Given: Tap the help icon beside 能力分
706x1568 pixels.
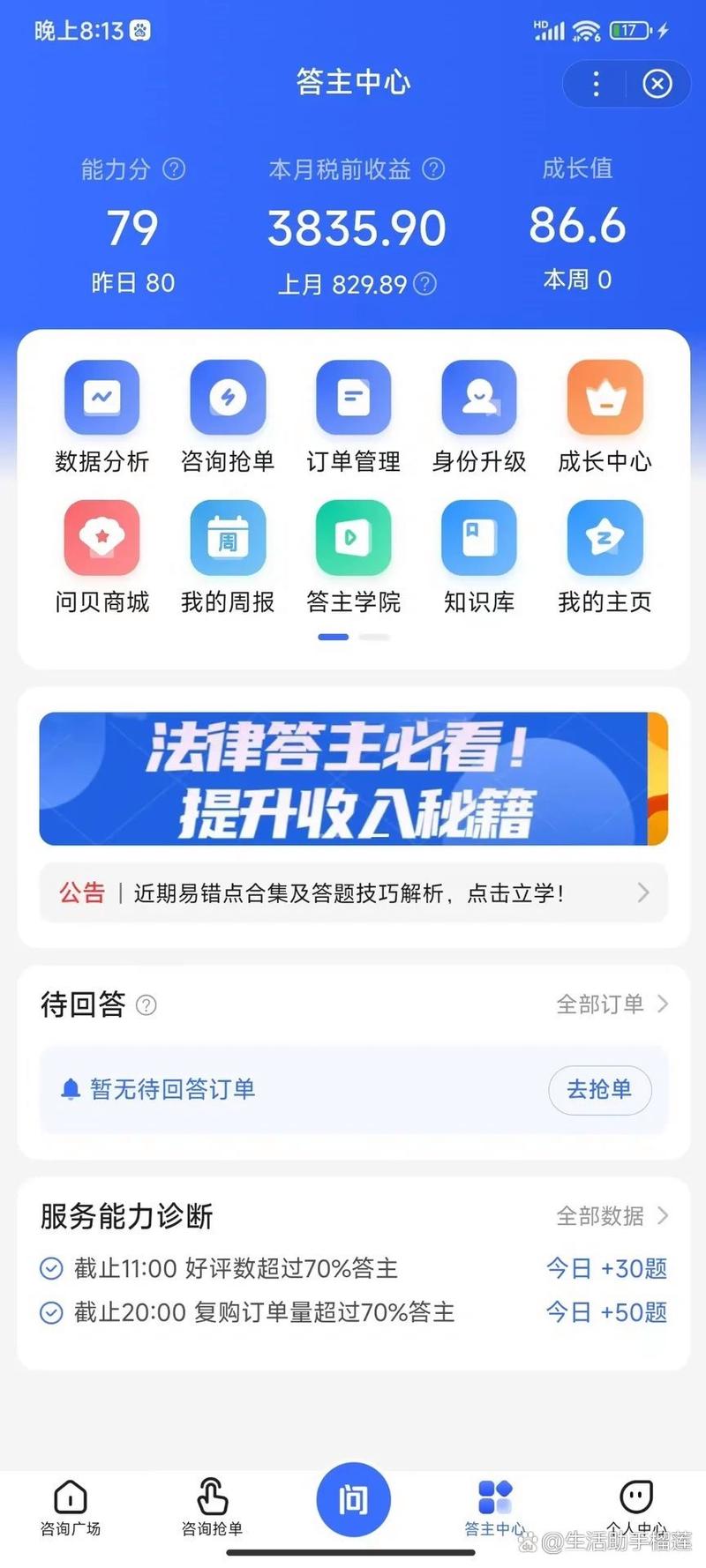Looking at the screenshot, I should [176, 169].
